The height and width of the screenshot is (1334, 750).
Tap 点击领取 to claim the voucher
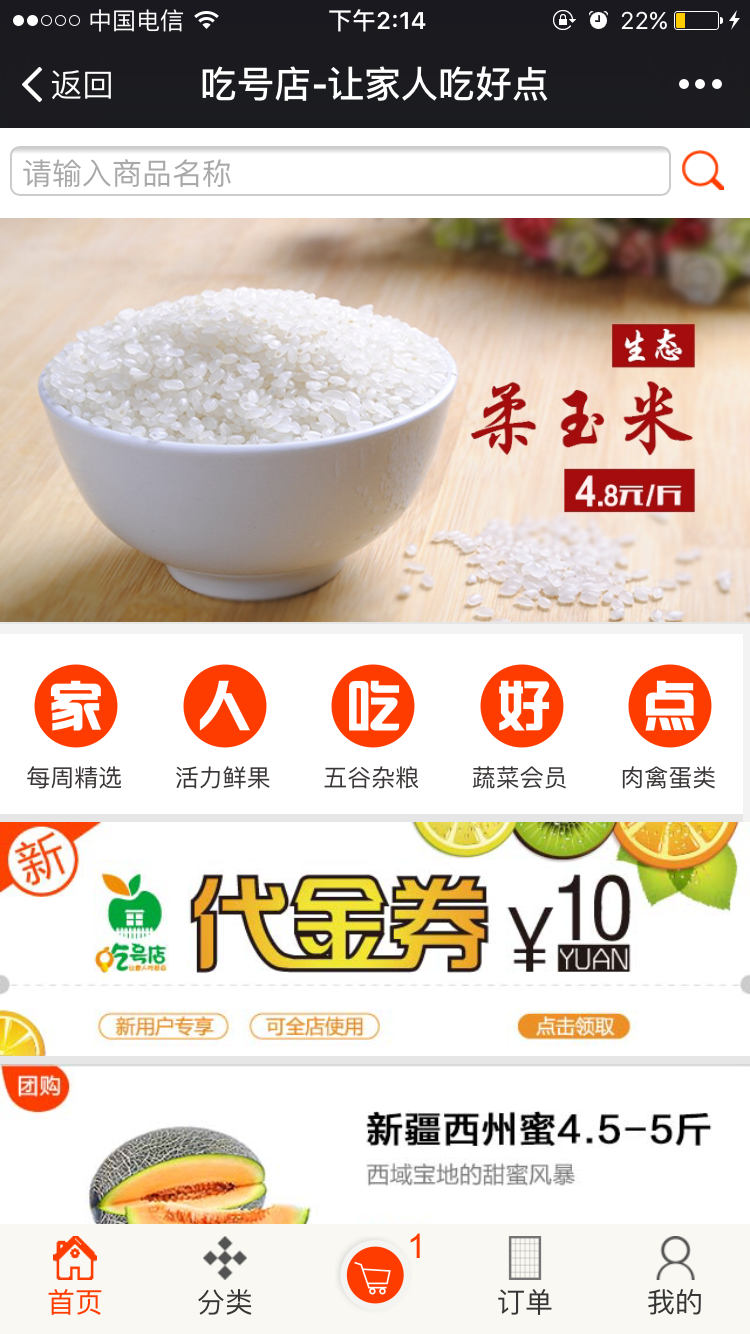coord(573,1026)
